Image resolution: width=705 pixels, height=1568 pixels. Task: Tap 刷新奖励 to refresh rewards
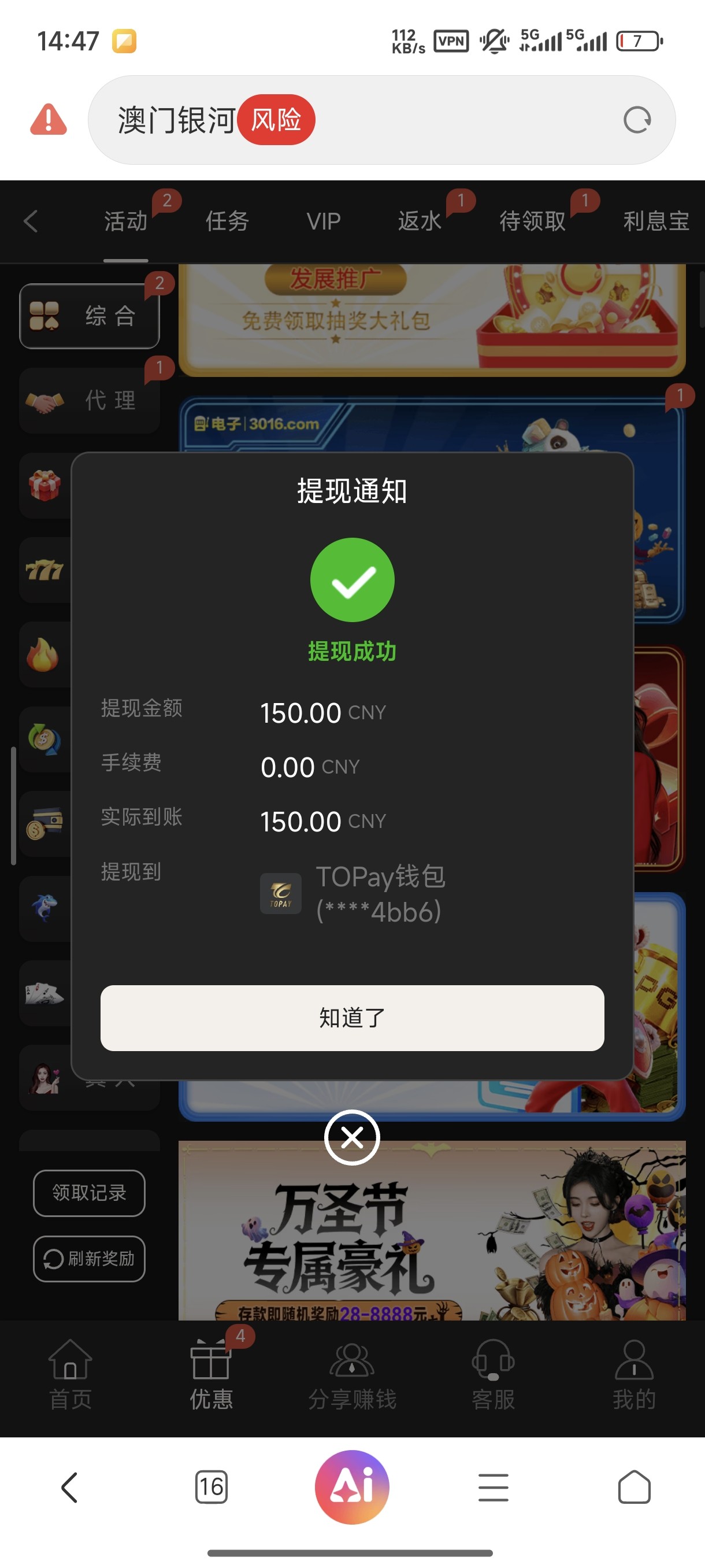pos(89,1258)
